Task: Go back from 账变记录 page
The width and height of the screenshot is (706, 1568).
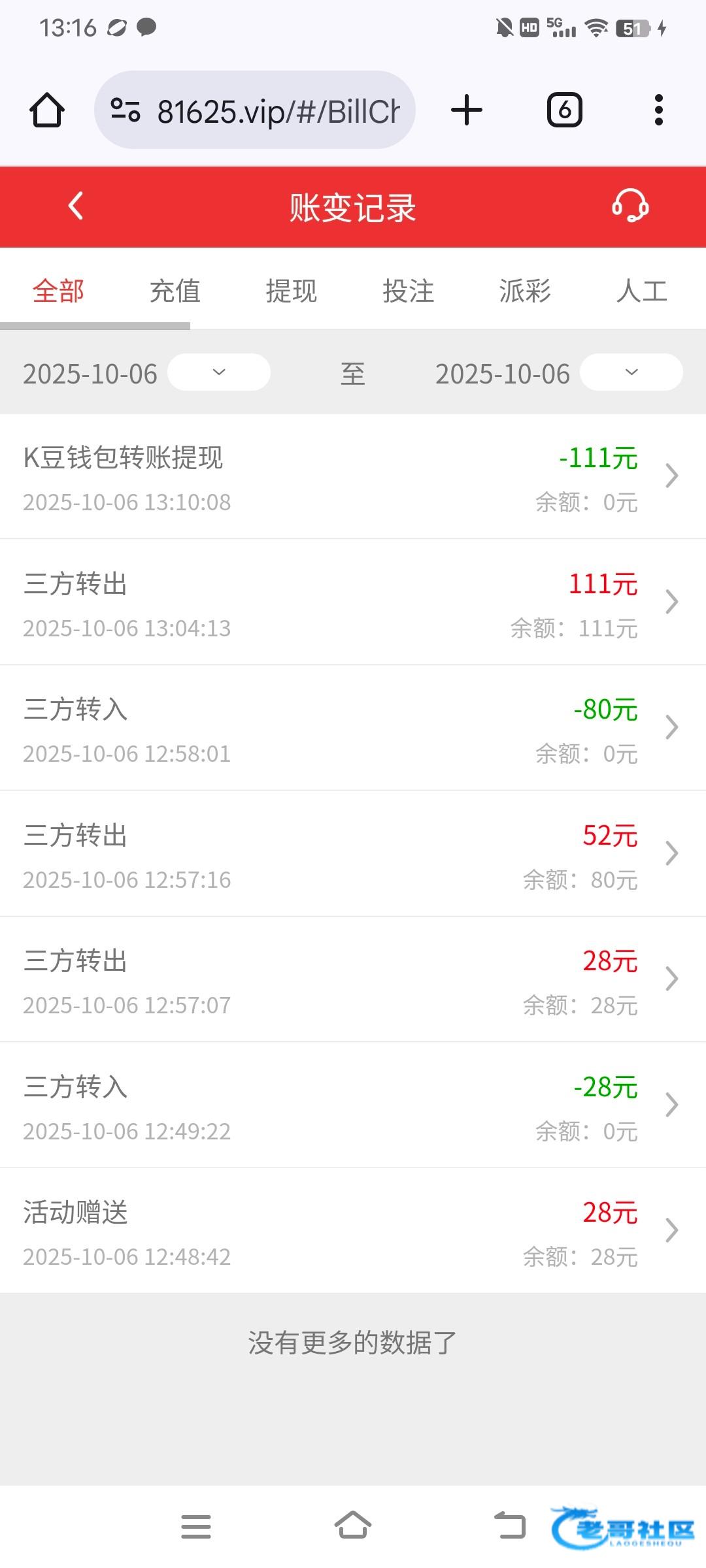Action: coord(76,206)
